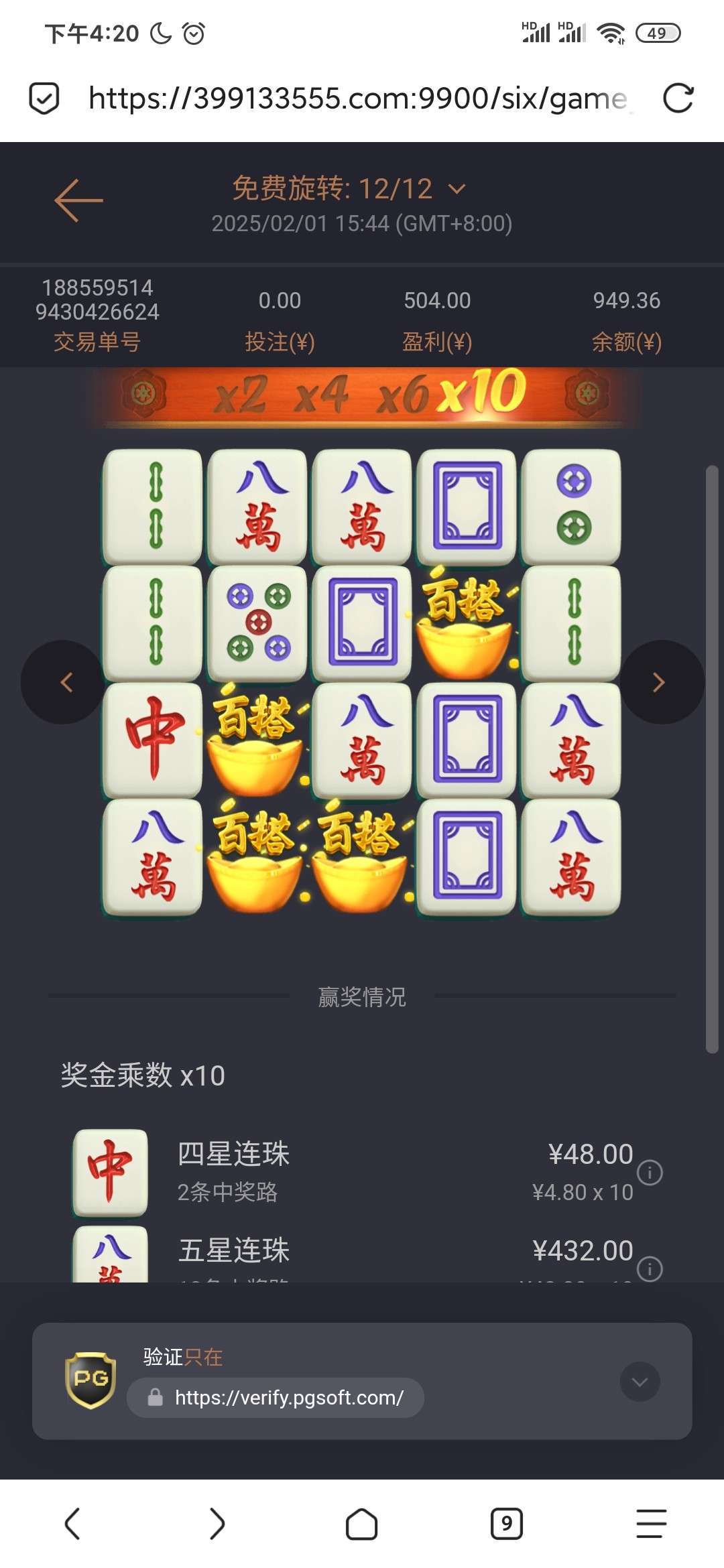This screenshot has height=1568, width=724.
Task: Open the 免费旋转 12/12 spin dropdown
Action: pyautogui.click(x=349, y=189)
